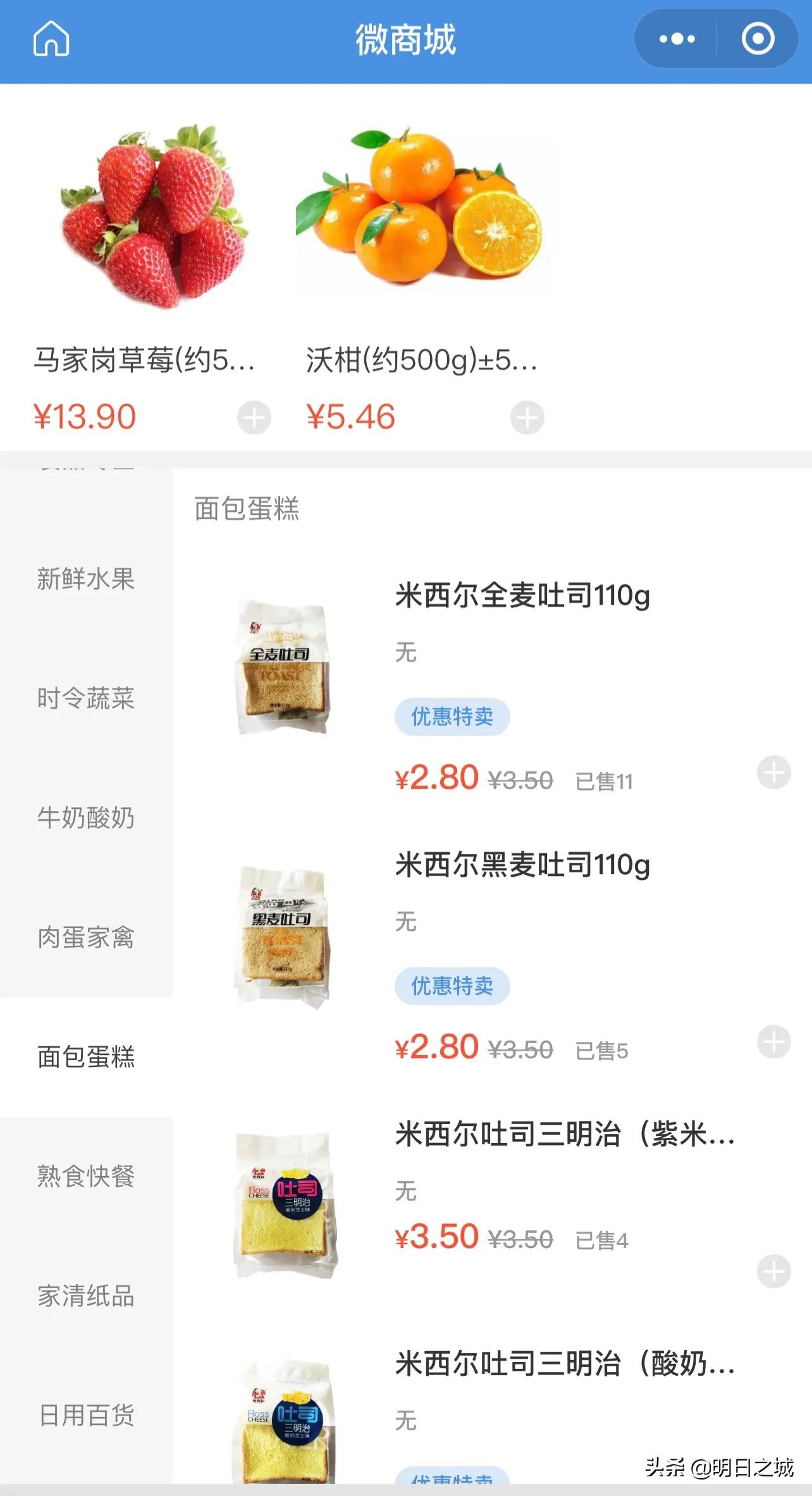The width and height of the screenshot is (812, 1496).
Task: Add 马家岗草莓 to cart with plus icon
Action: click(253, 416)
